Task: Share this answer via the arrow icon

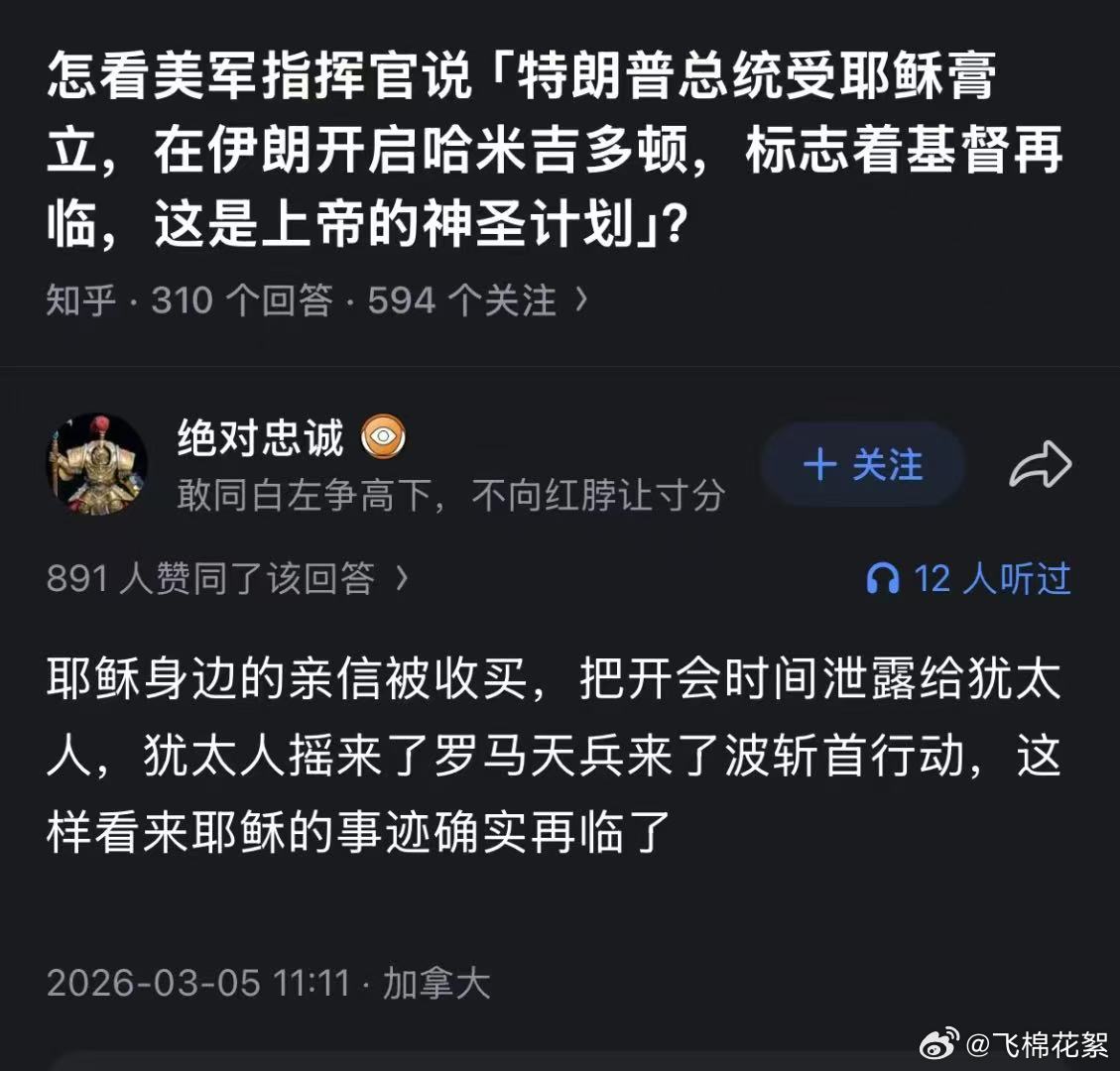Action: pos(1040,465)
